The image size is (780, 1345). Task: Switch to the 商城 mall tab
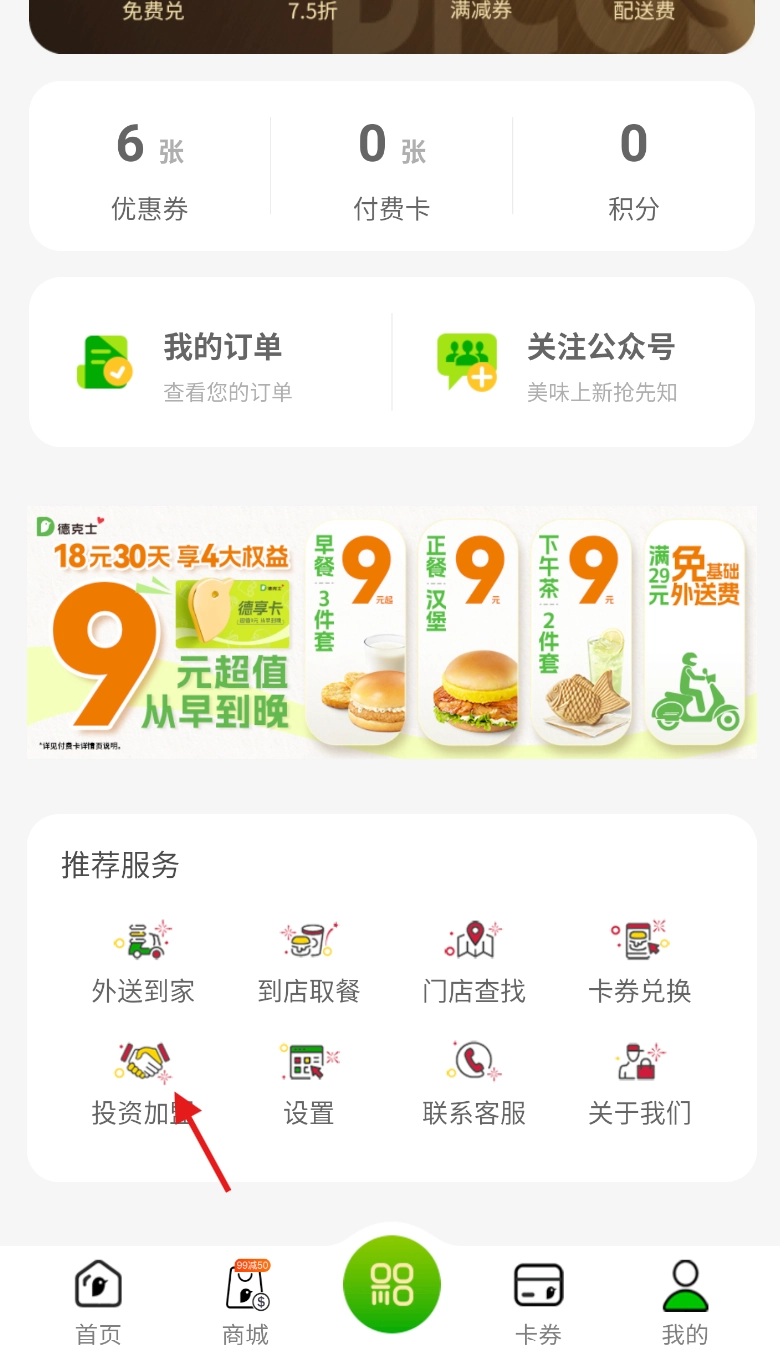point(246,1301)
